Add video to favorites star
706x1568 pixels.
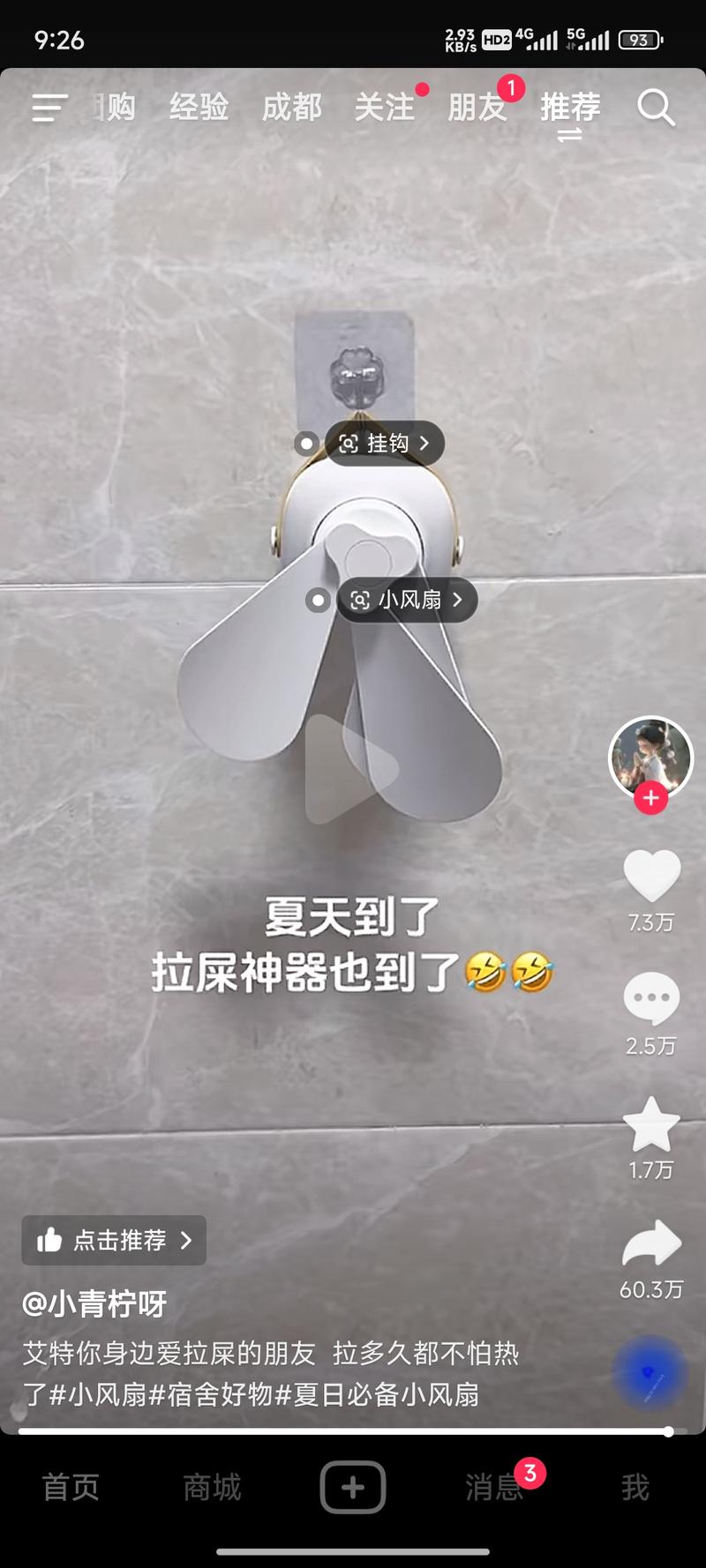tap(651, 1124)
